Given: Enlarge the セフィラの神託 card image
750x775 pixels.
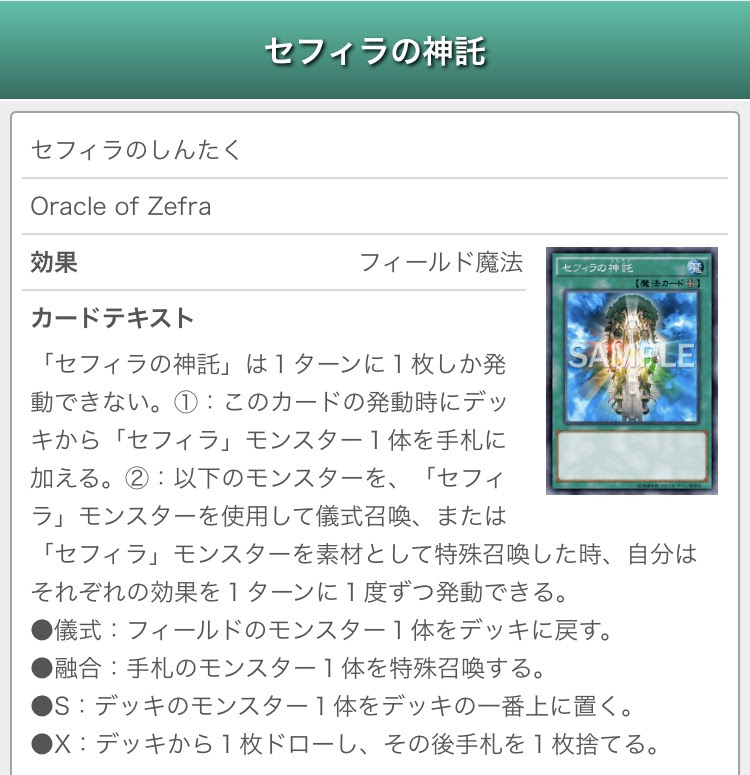Looking at the screenshot, I should tap(631, 371).
